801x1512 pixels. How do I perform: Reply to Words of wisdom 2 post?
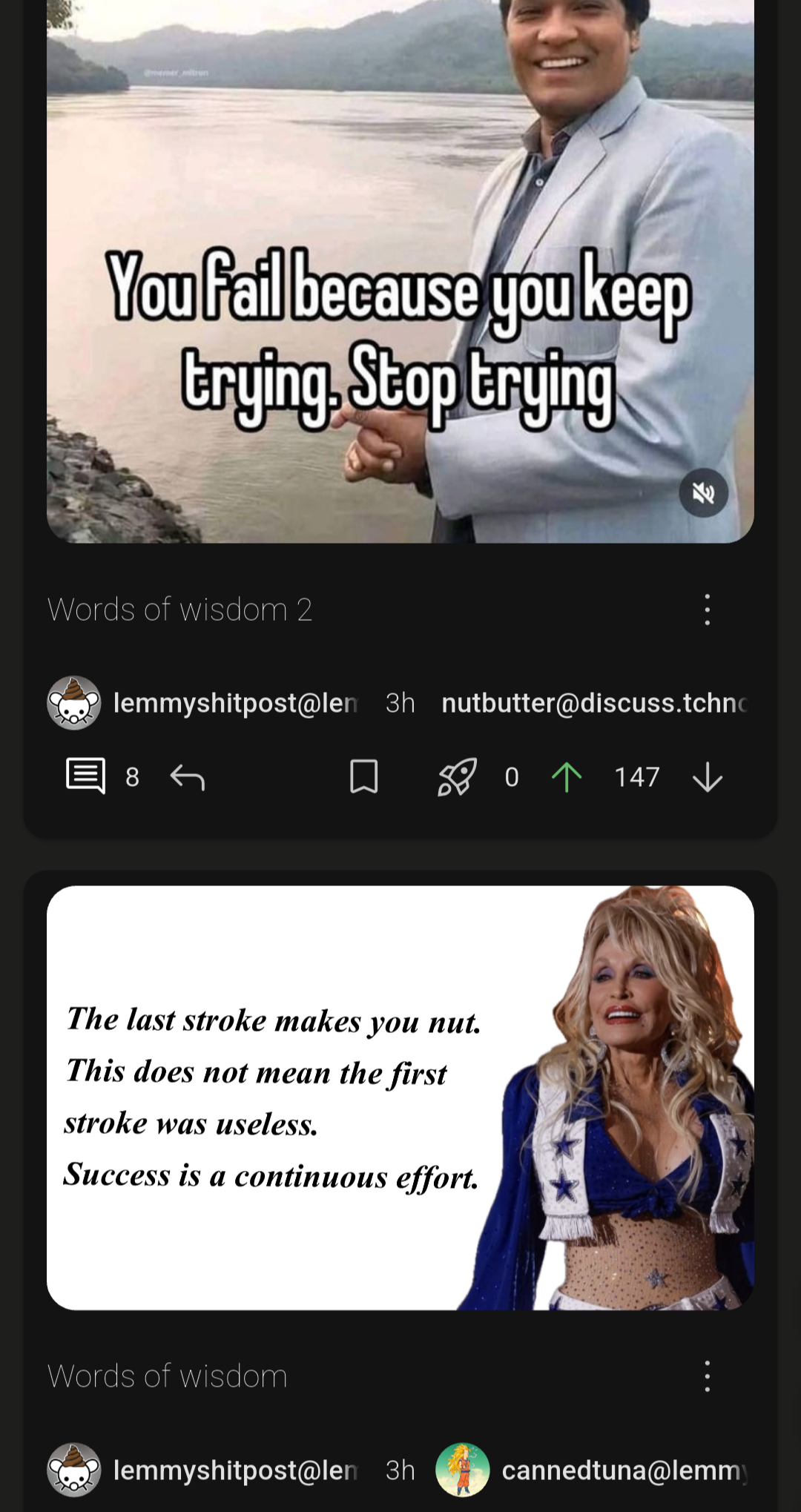tap(188, 777)
